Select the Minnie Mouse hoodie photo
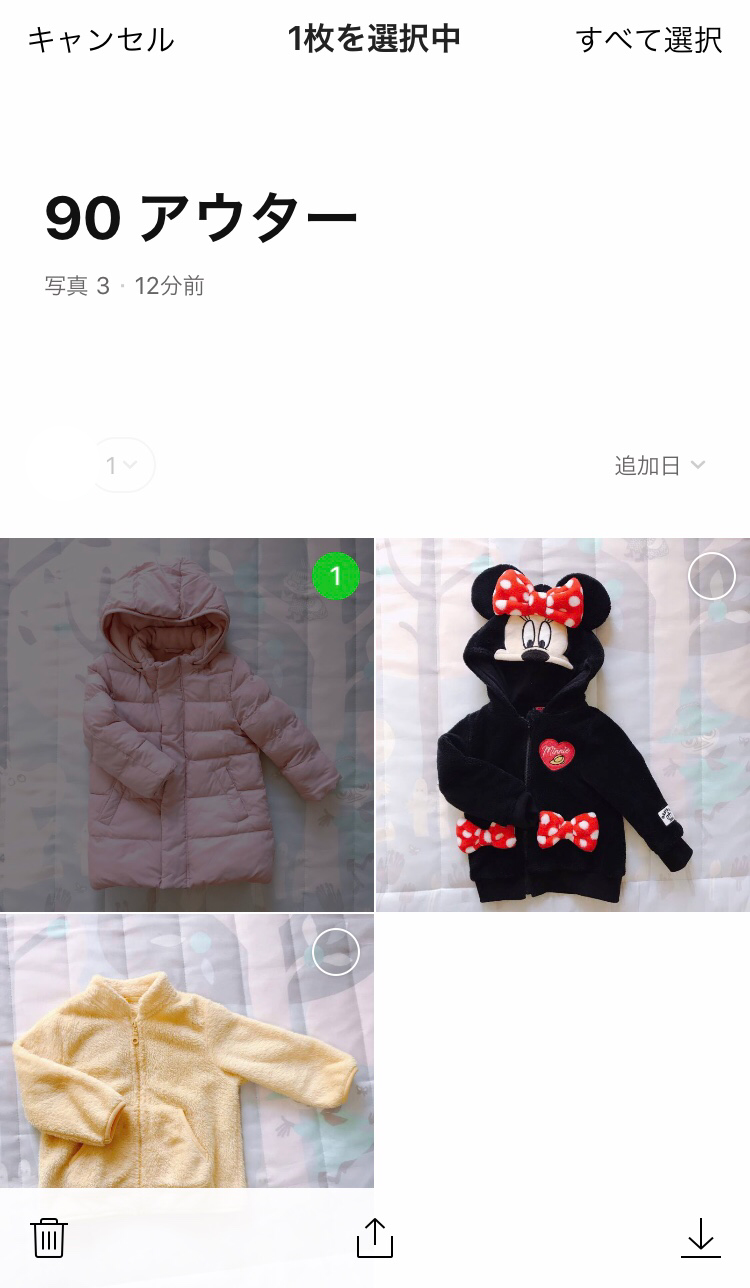Screen dimensions: 750x1288 coord(563,725)
